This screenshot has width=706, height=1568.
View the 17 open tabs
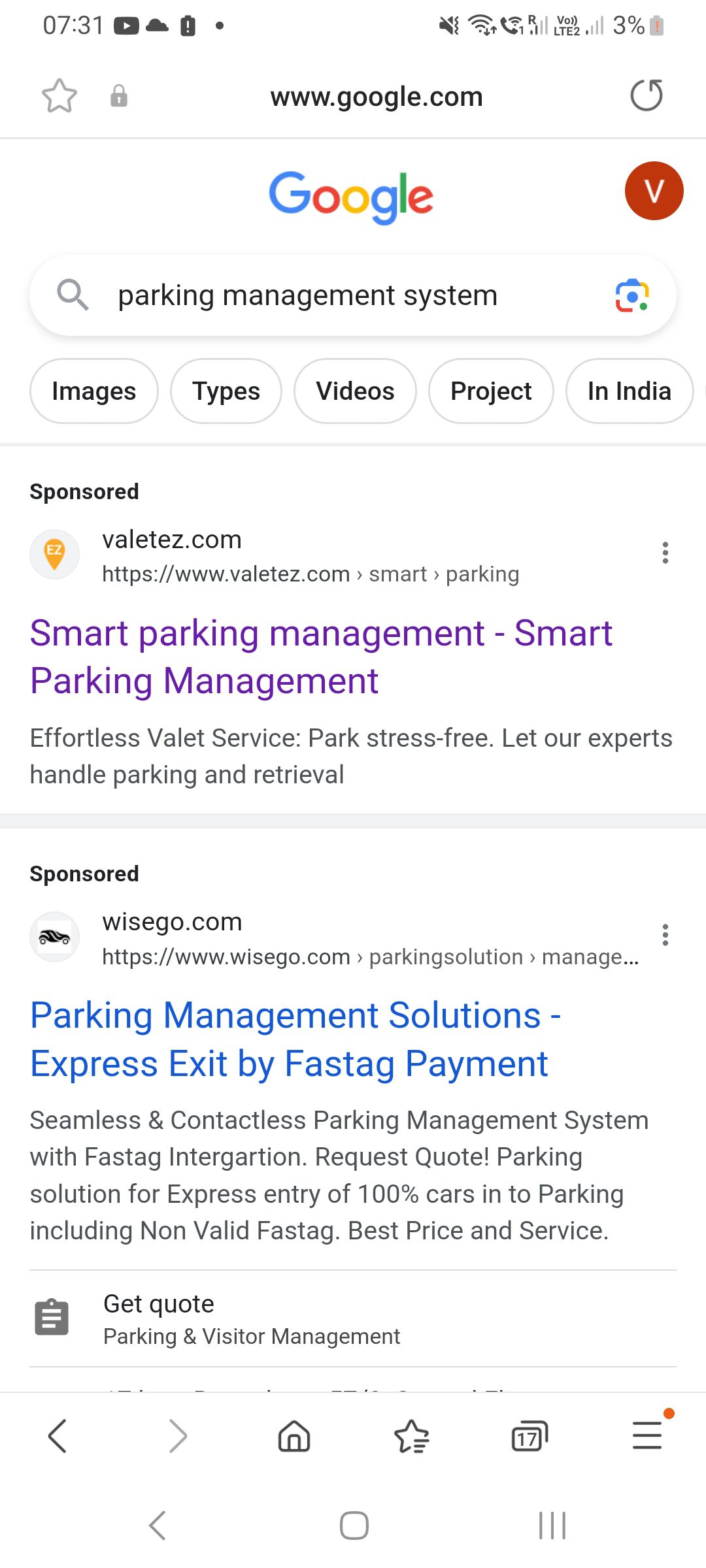529,1436
